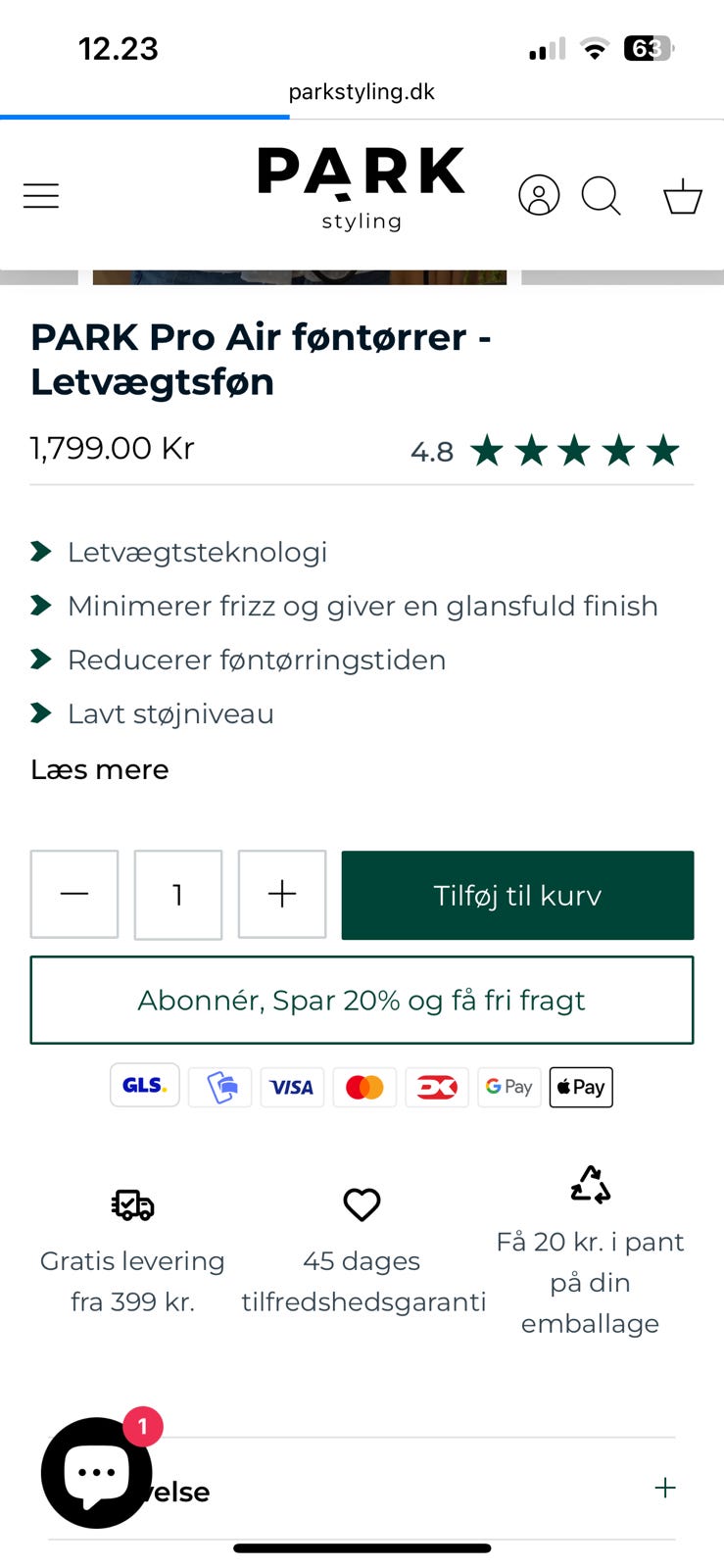Click the quantity input field

click(177, 894)
